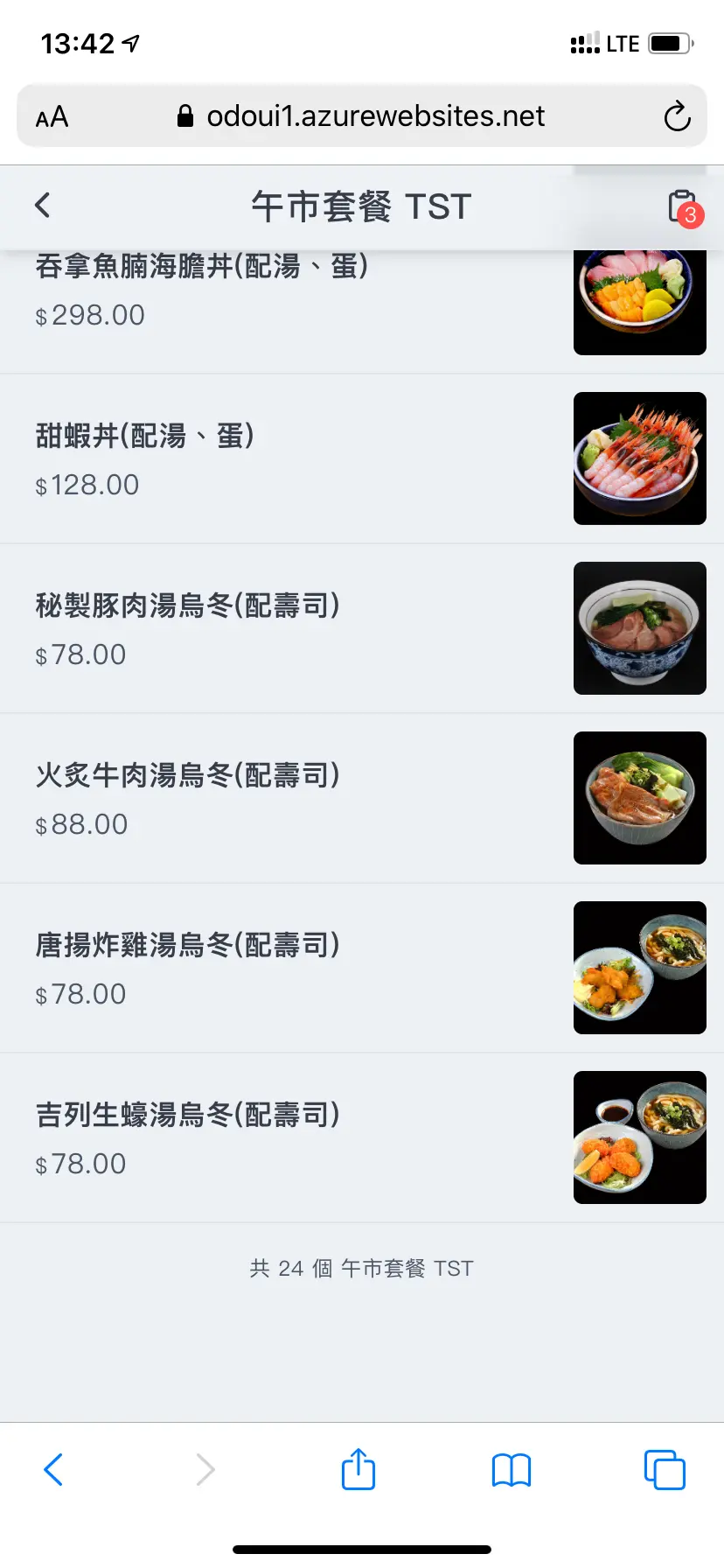Image resolution: width=724 pixels, height=1568 pixels.
Task: Share this page from Safari toolbar
Action: tap(359, 1469)
